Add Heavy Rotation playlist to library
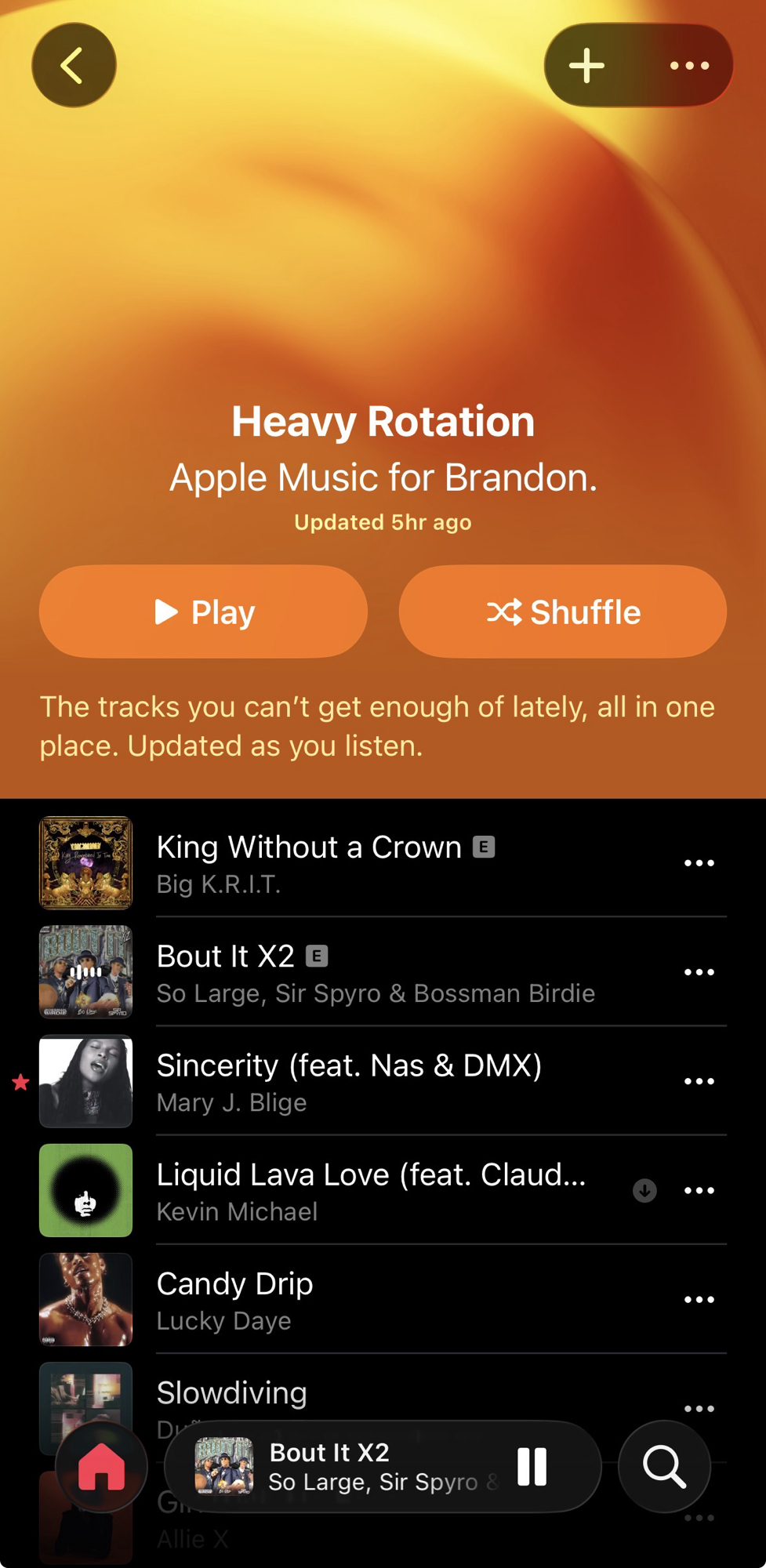This screenshot has width=766, height=1568. [586, 65]
